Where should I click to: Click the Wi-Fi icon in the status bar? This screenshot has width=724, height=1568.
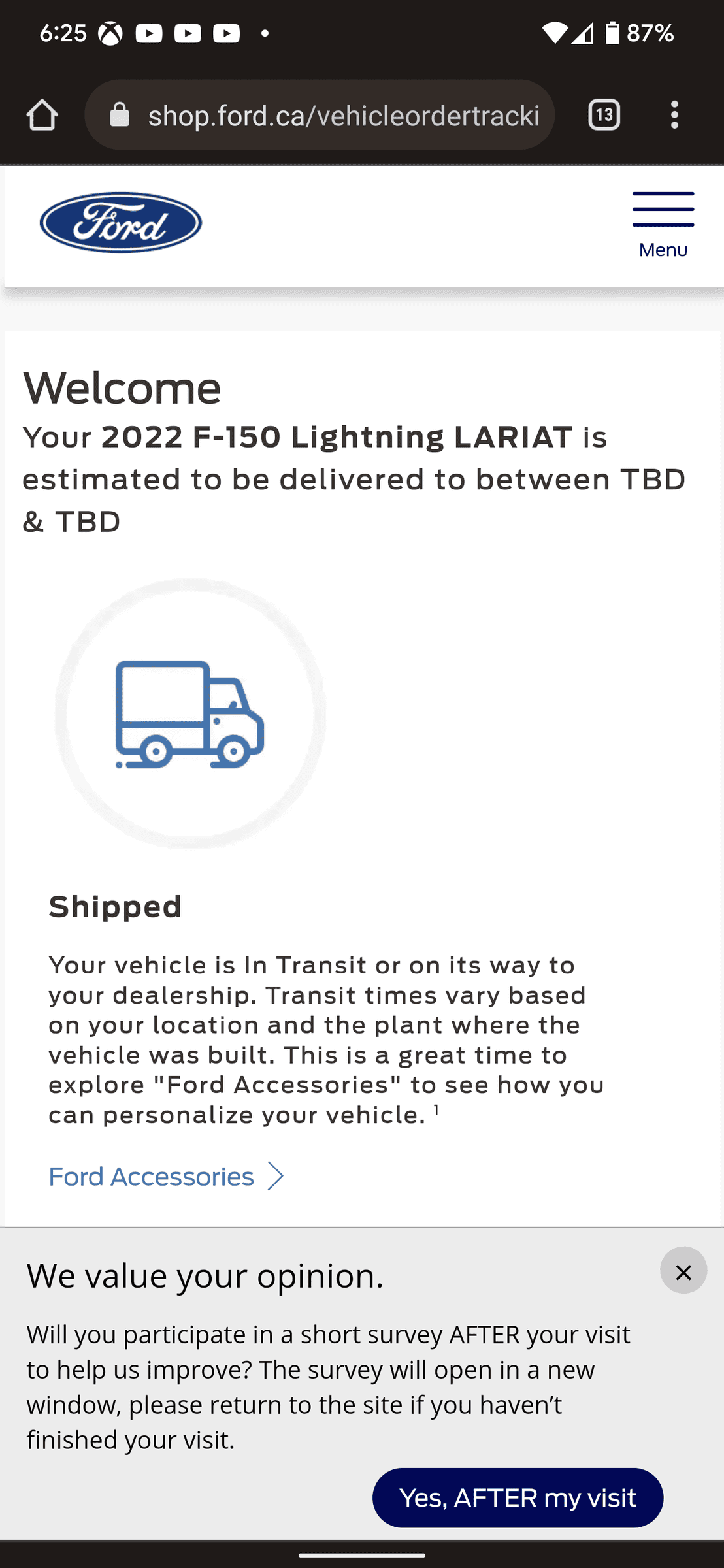[x=555, y=31]
